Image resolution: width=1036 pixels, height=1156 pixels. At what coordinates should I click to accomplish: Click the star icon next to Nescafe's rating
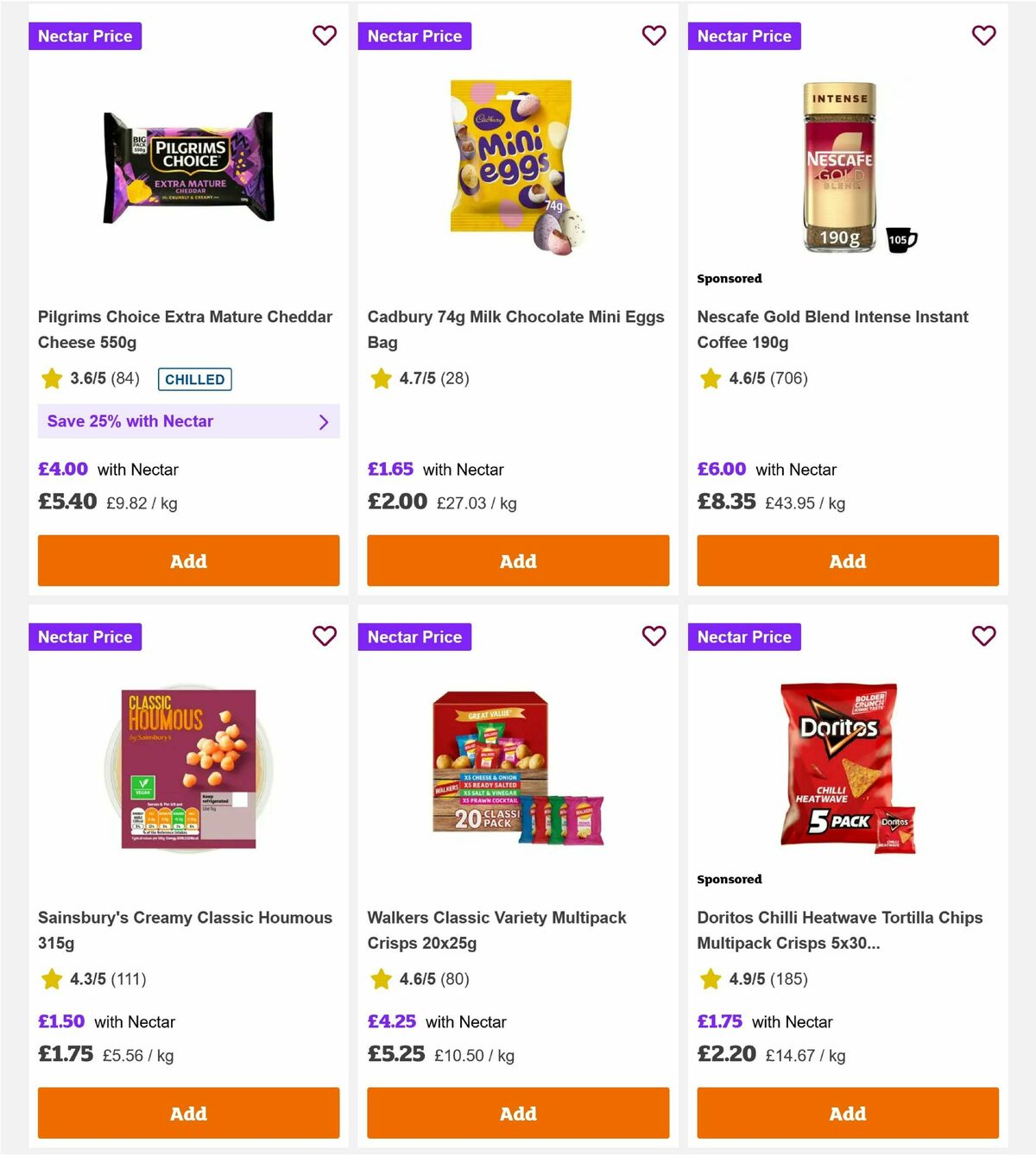[711, 378]
